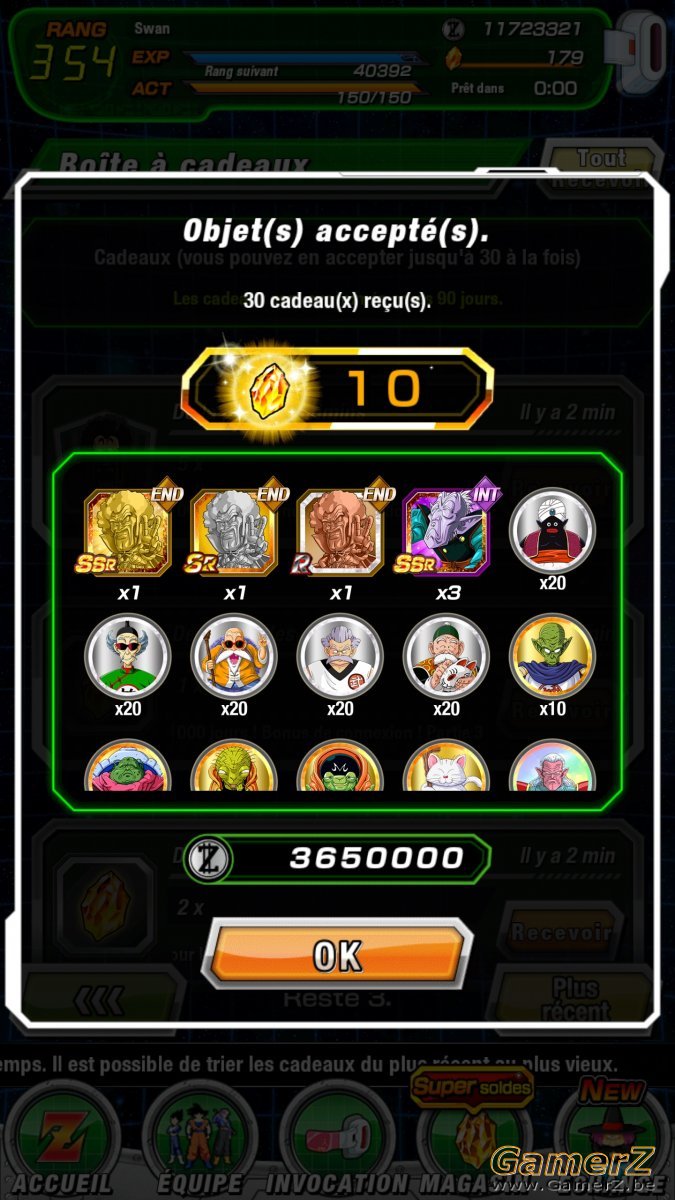
Task: Confirm accepted items with the OK button
Action: click(x=337, y=954)
